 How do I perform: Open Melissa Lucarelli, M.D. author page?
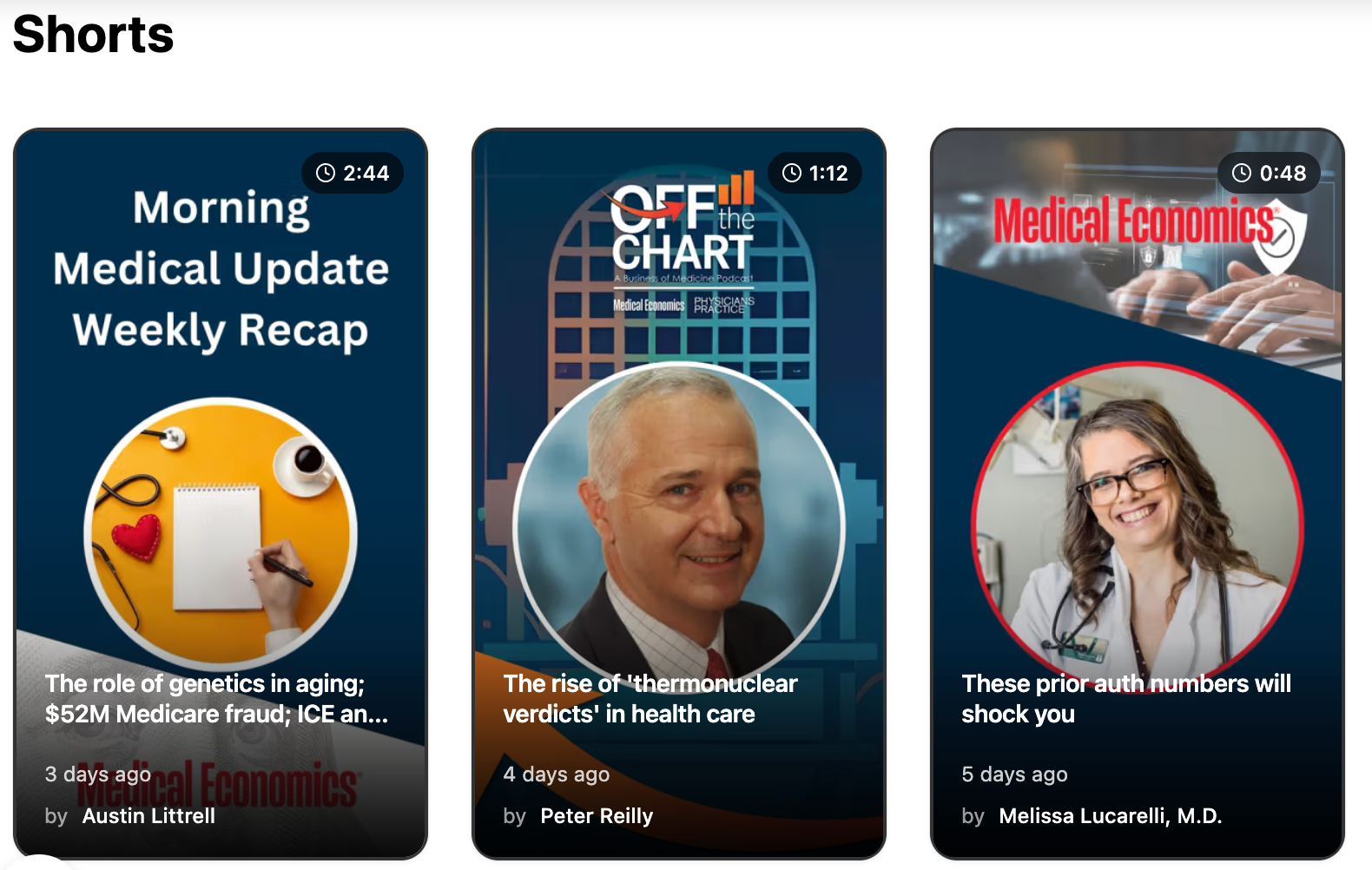pyautogui.click(x=1110, y=816)
